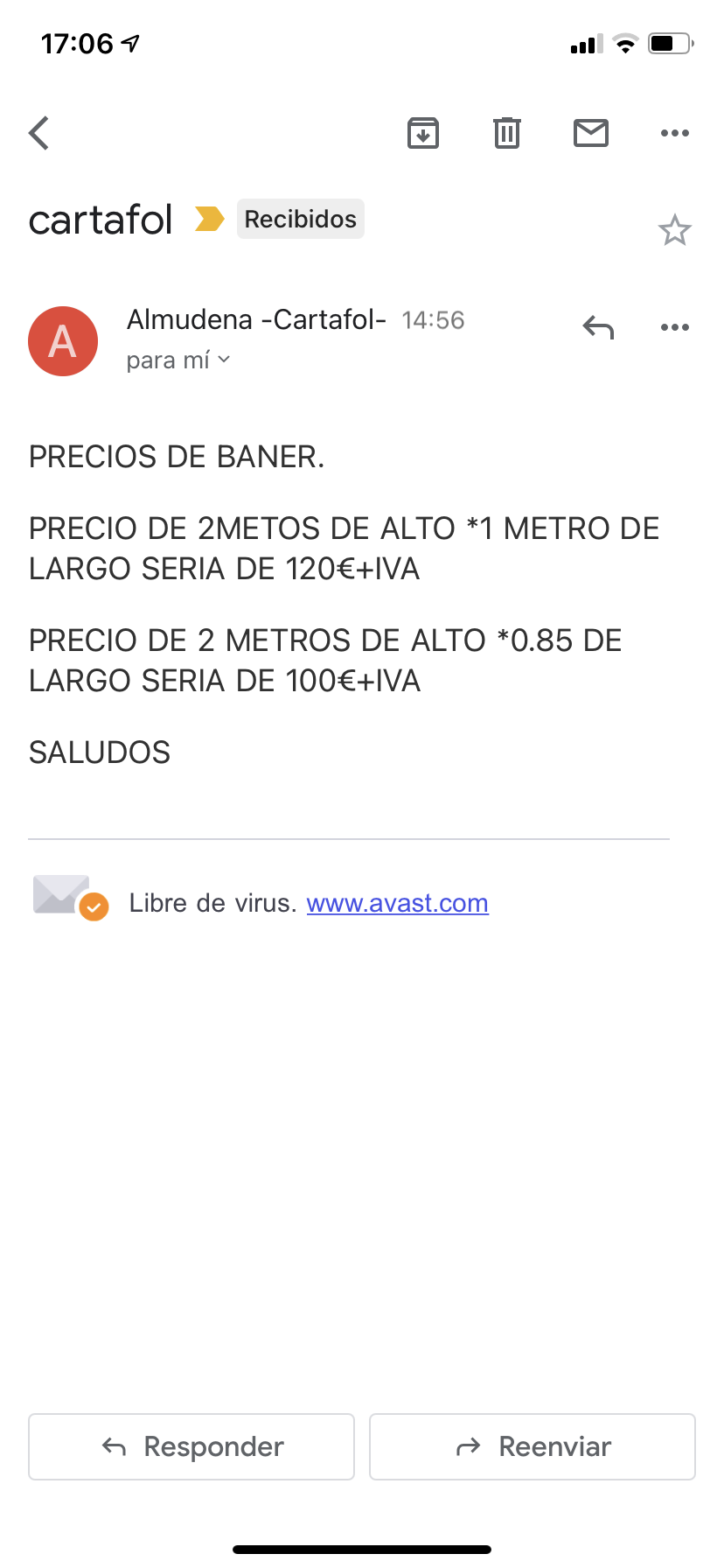The width and height of the screenshot is (724, 1568).
Task: Open the top toolbar overflow menu
Action: pyautogui.click(x=674, y=134)
